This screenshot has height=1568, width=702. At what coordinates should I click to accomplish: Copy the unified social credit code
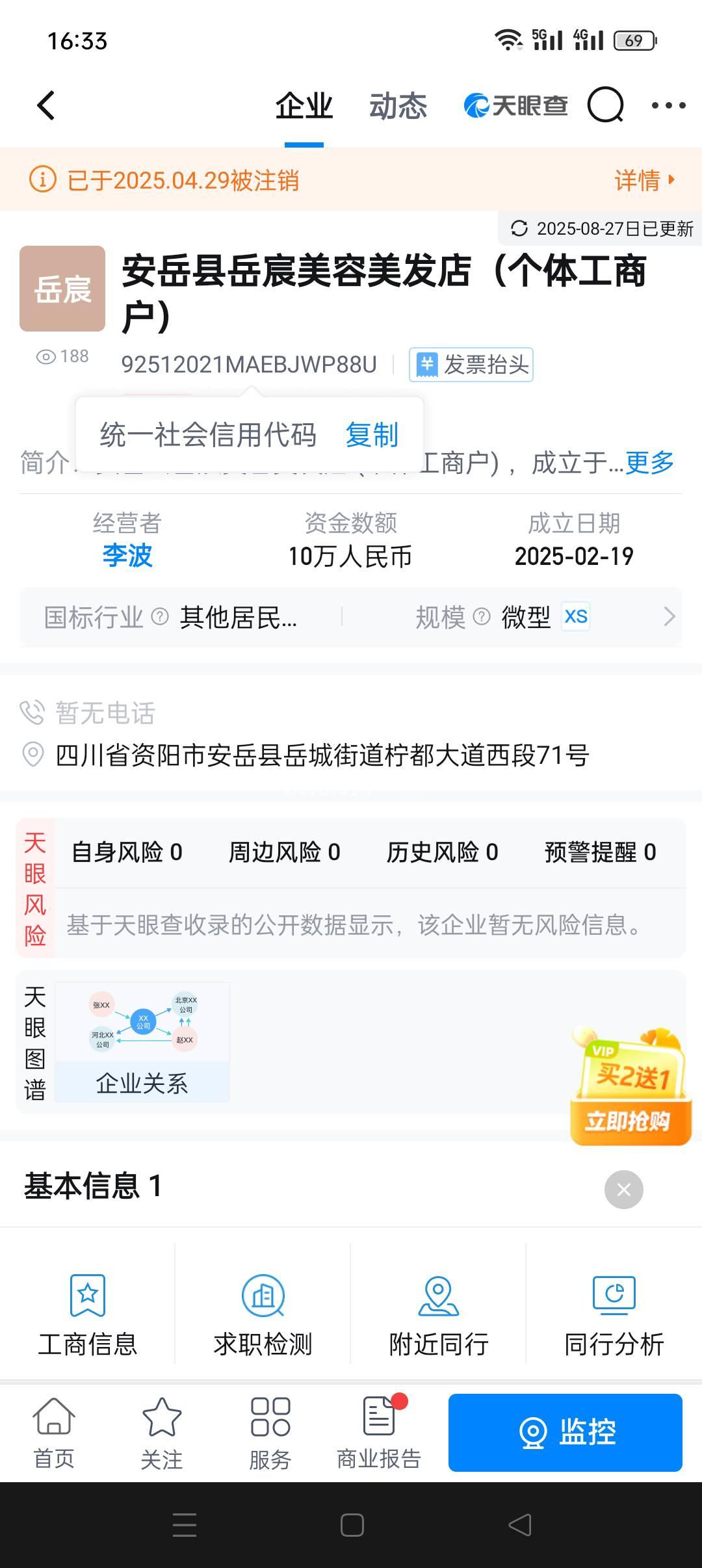coord(371,435)
